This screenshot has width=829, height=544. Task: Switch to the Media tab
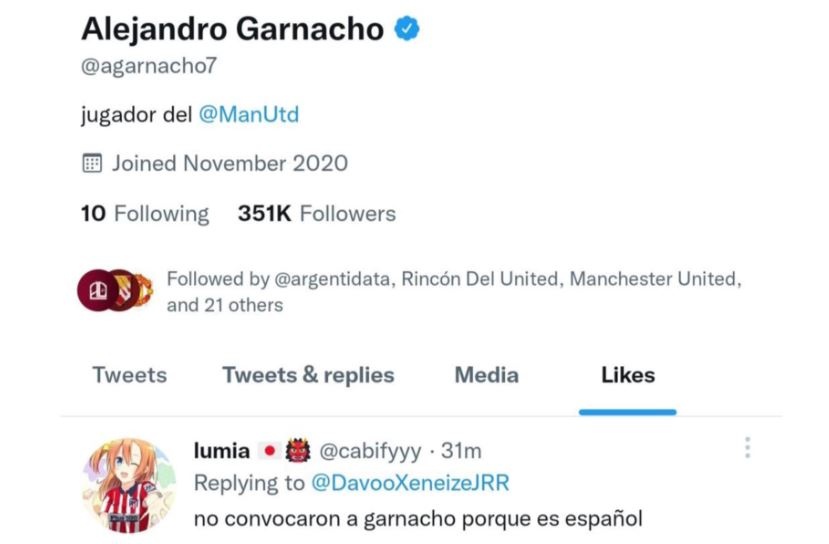coord(486,375)
